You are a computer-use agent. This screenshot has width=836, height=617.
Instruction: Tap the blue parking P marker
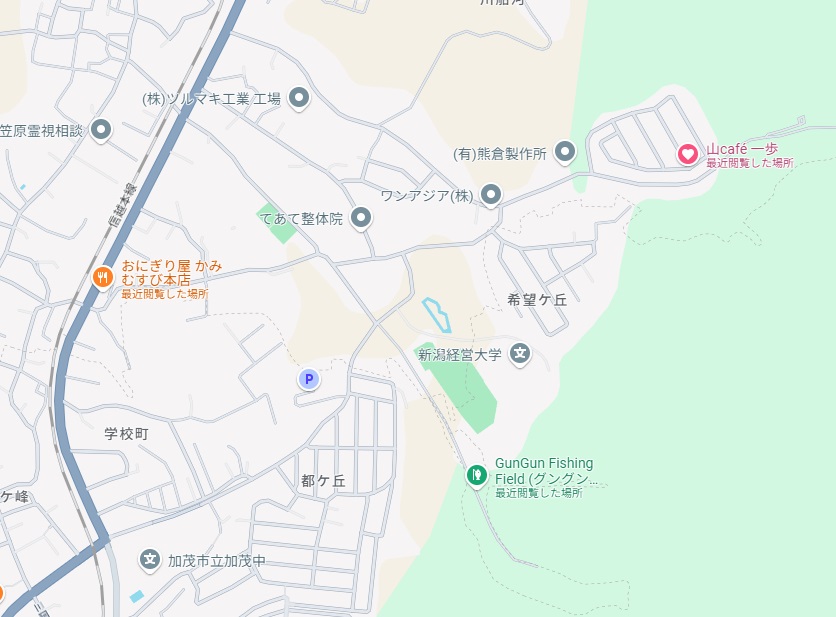point(309,379)
